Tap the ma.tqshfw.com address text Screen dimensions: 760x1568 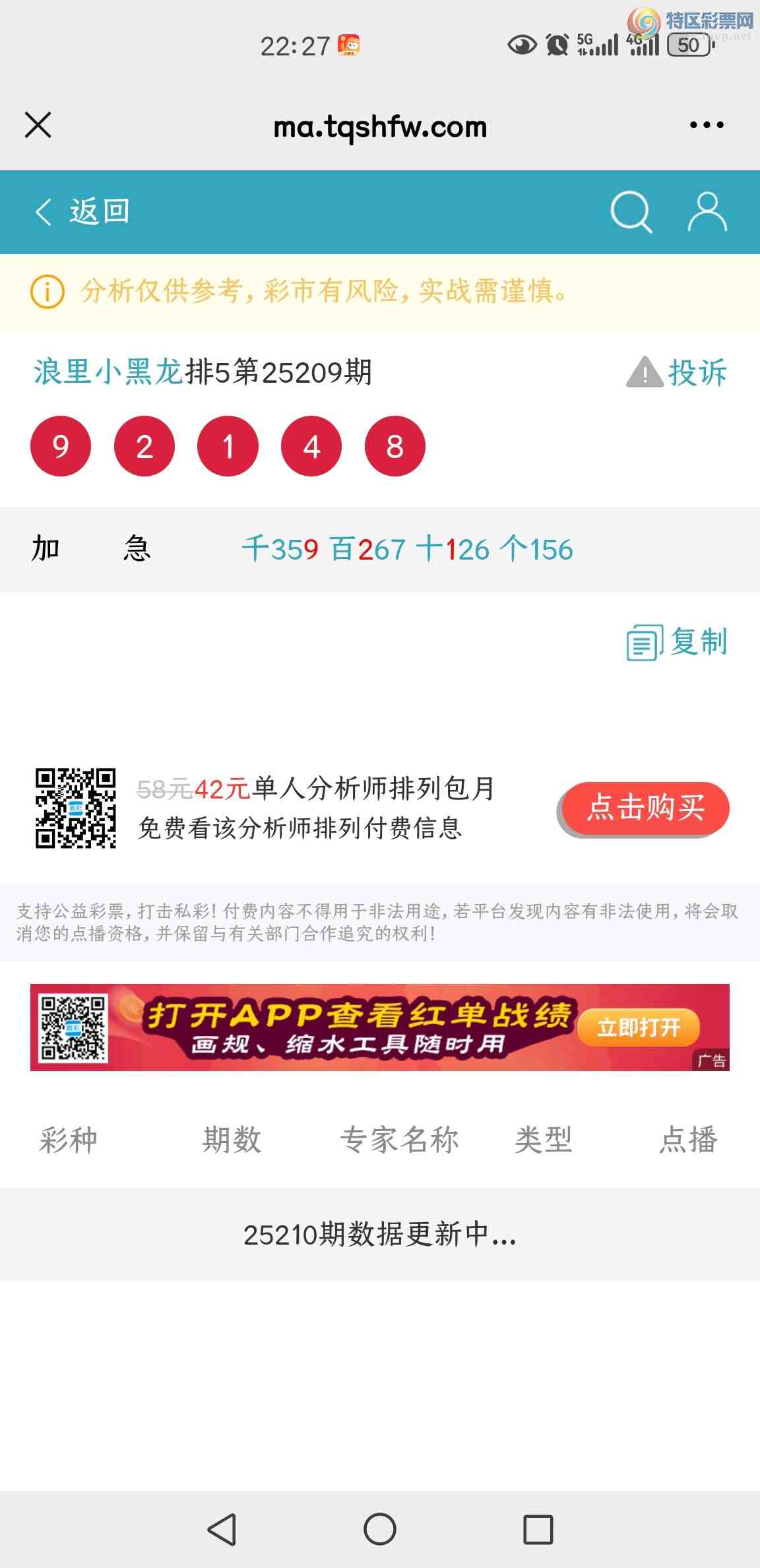pyautogui.click(x=380, y=125)
